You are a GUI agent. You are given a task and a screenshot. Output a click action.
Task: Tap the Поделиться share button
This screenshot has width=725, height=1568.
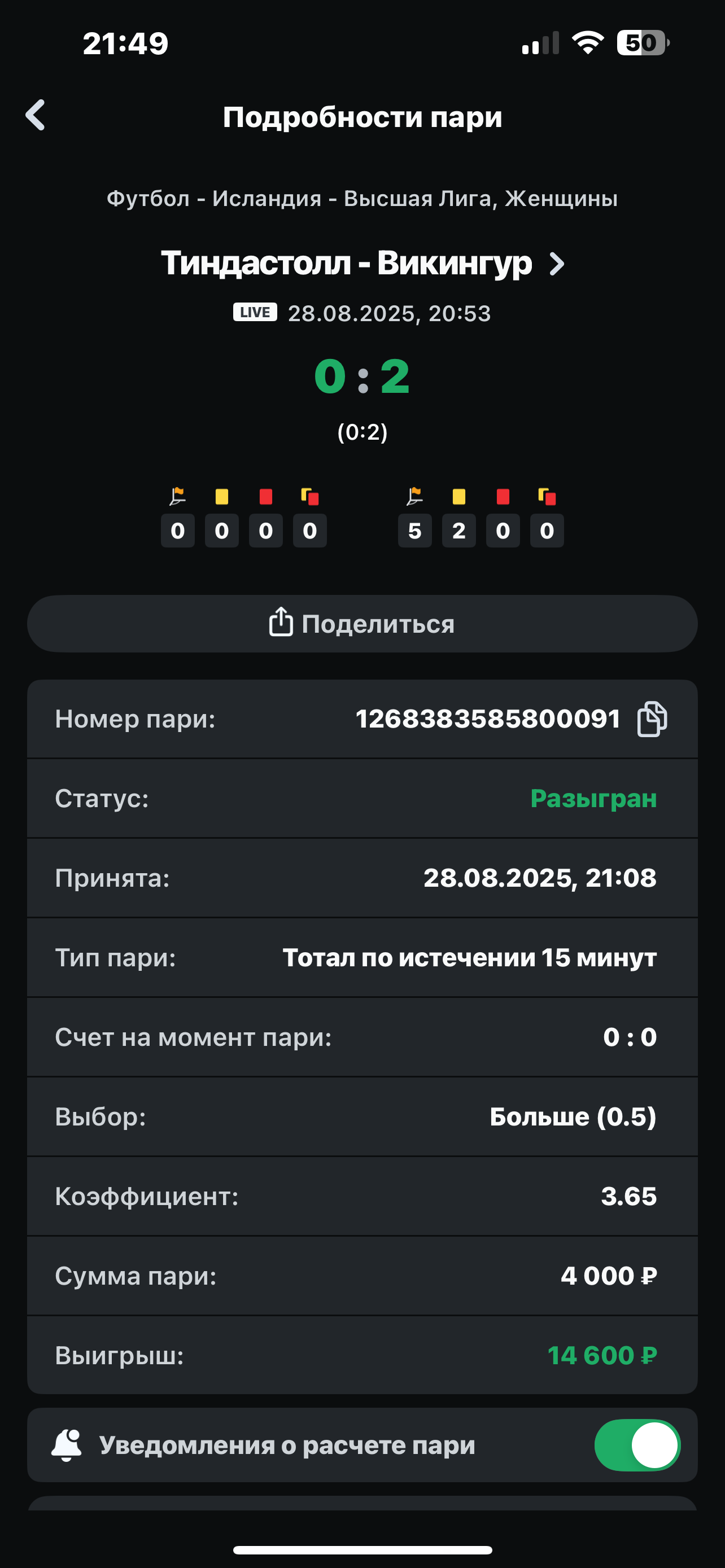pyautogui.click(x=362, y=624)
